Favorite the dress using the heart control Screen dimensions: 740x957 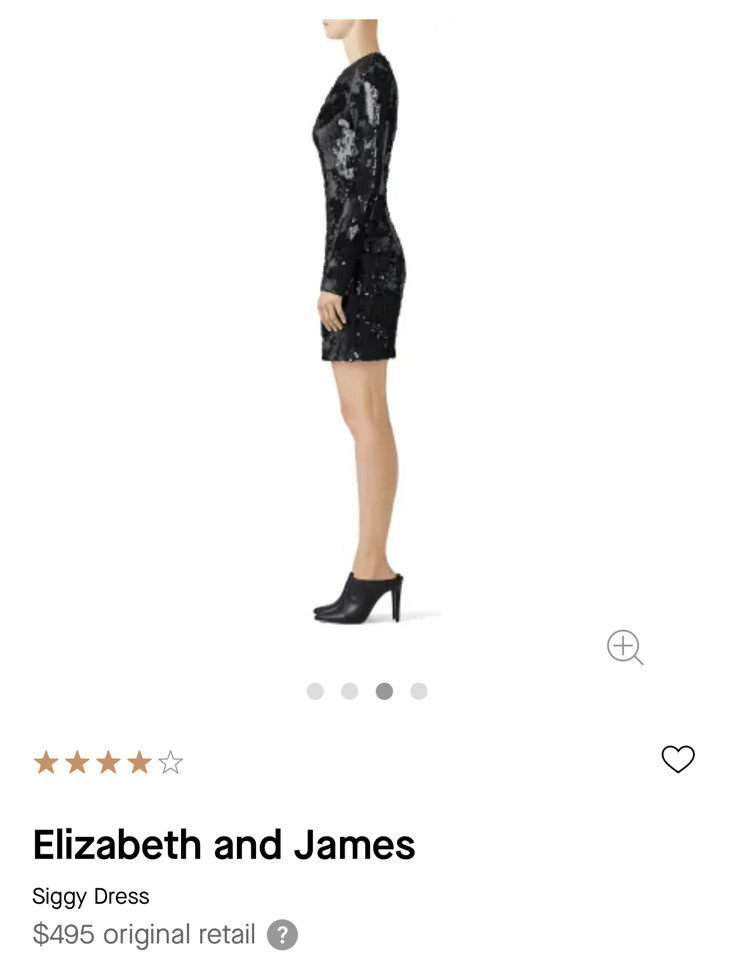[x=676, y=761]
